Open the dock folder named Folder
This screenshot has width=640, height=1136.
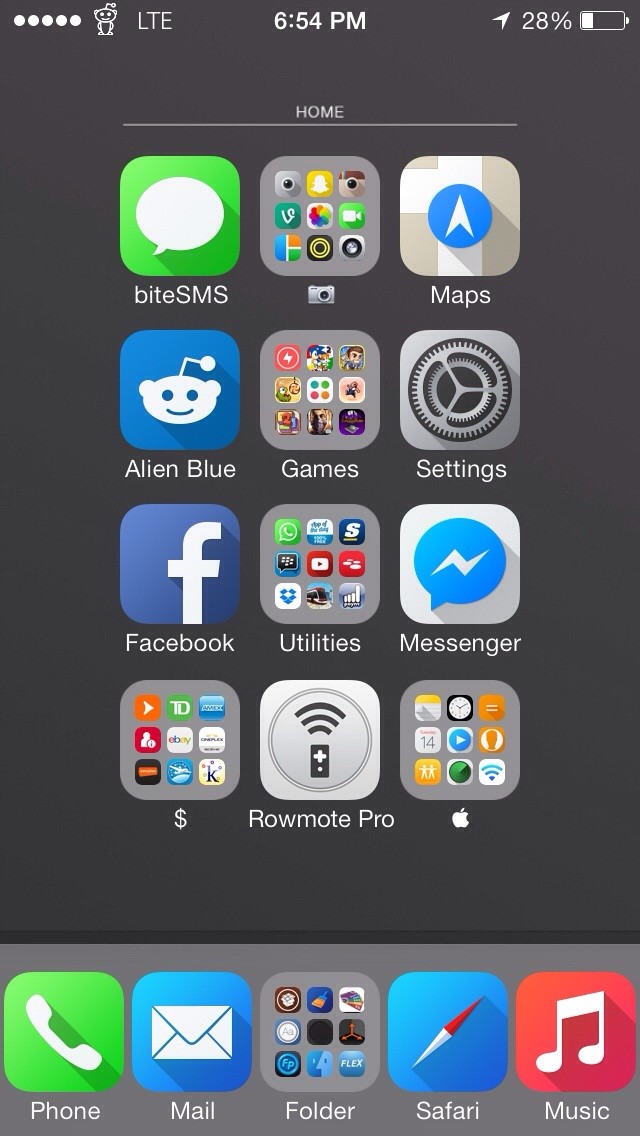[320, 1032]
